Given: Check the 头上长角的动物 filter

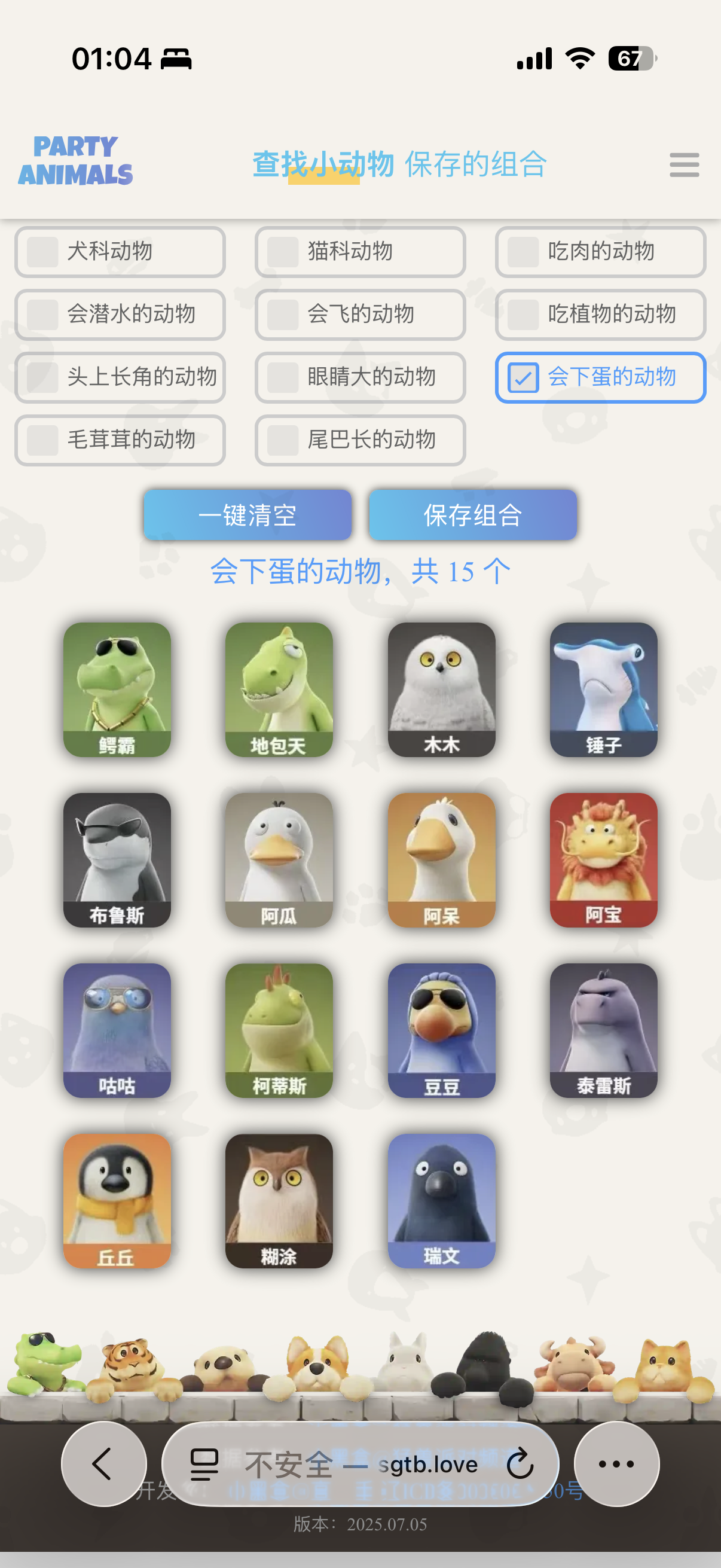Looking at the screenshot, I should (x=43, y=377).
